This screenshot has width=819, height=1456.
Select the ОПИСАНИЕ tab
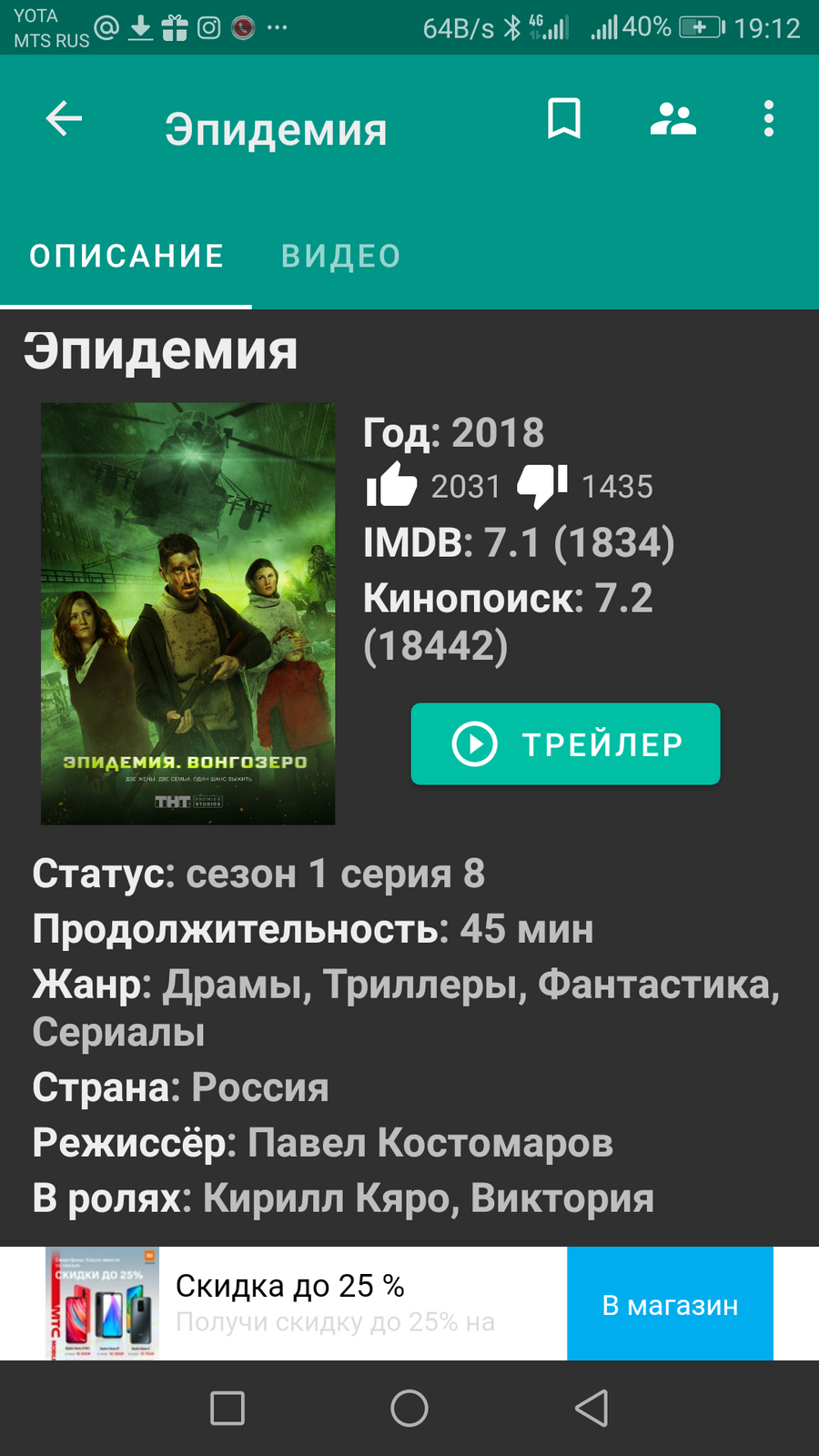click(x=126, y=257)
